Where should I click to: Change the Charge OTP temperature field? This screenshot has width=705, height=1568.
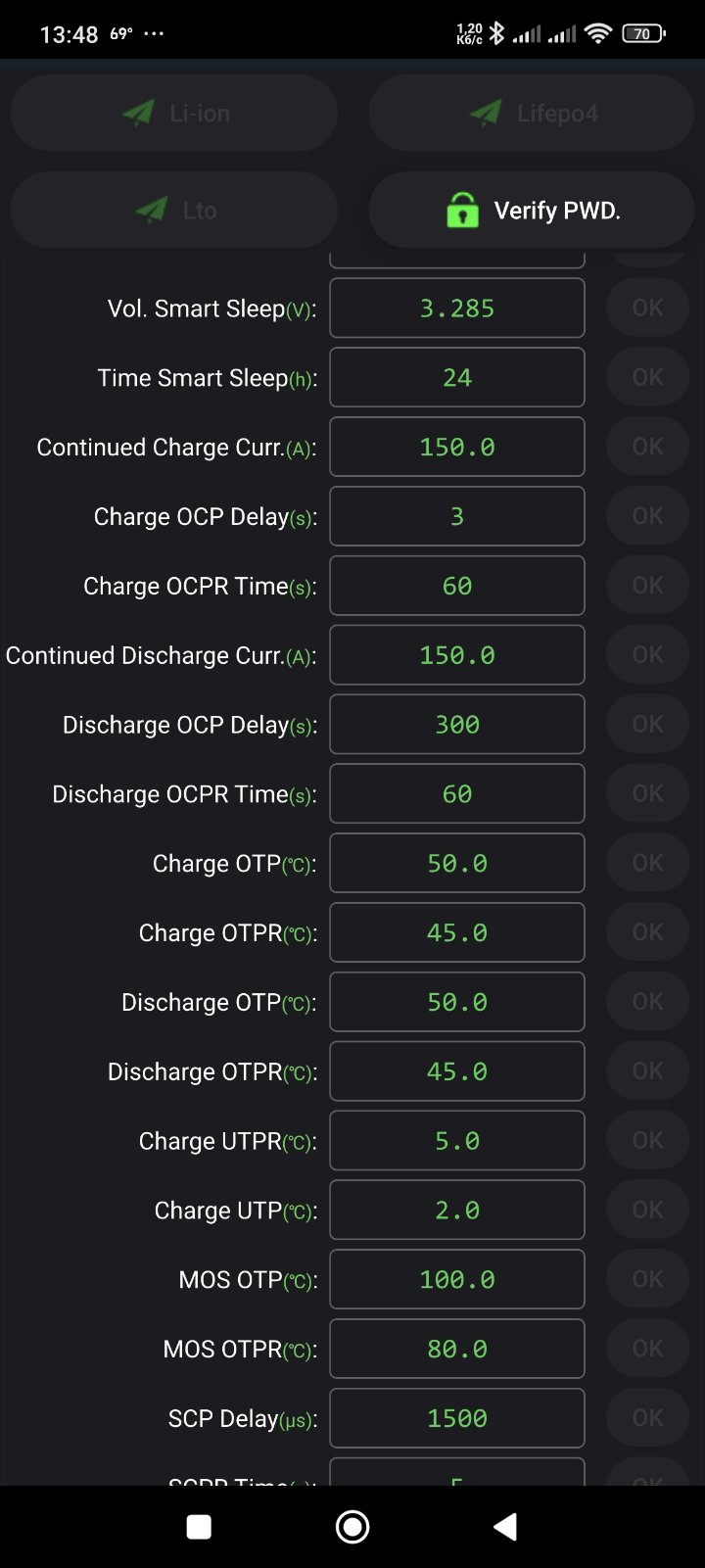pos(457,864)
